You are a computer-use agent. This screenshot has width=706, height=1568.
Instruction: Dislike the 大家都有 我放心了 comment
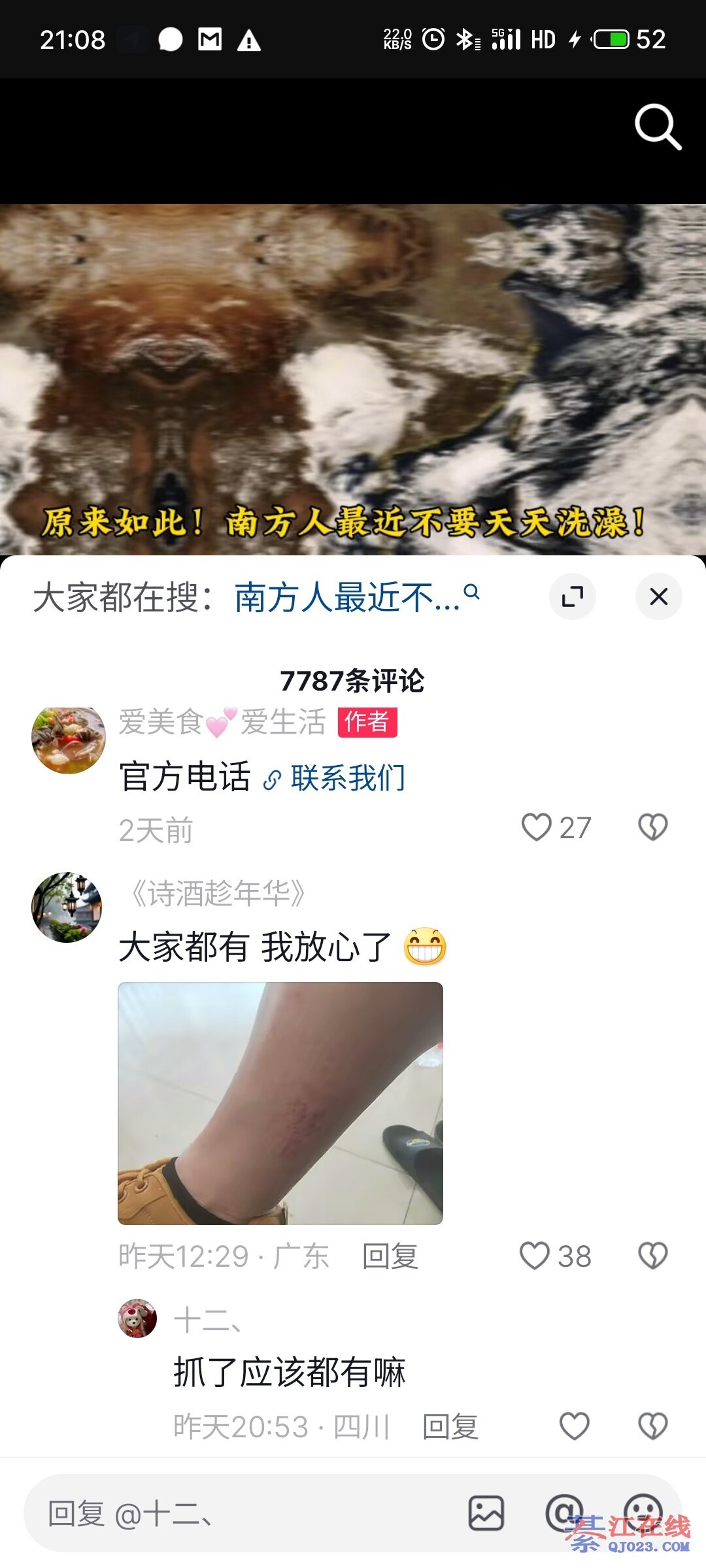652,1256
